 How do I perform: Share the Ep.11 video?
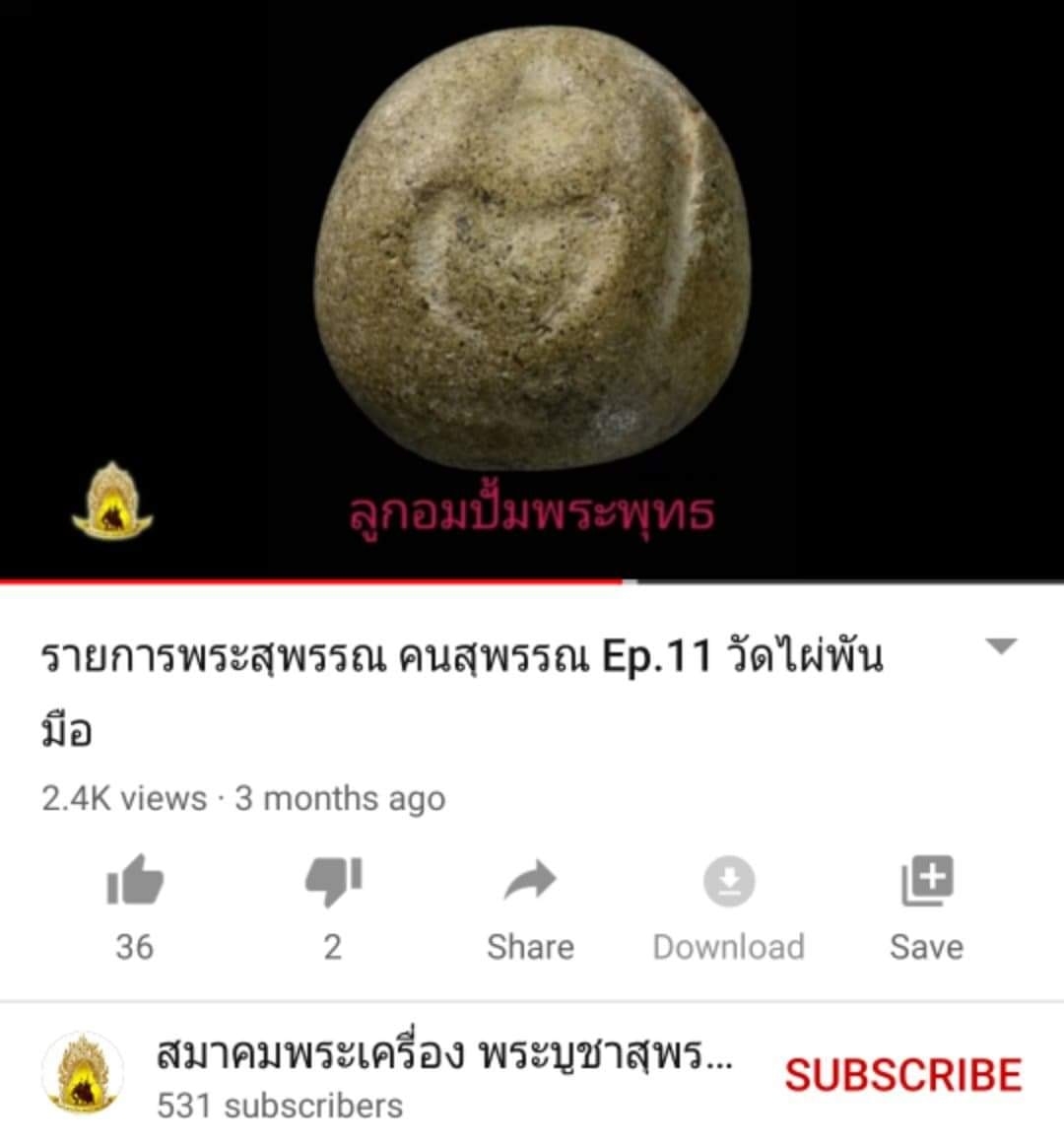point(530,882)
